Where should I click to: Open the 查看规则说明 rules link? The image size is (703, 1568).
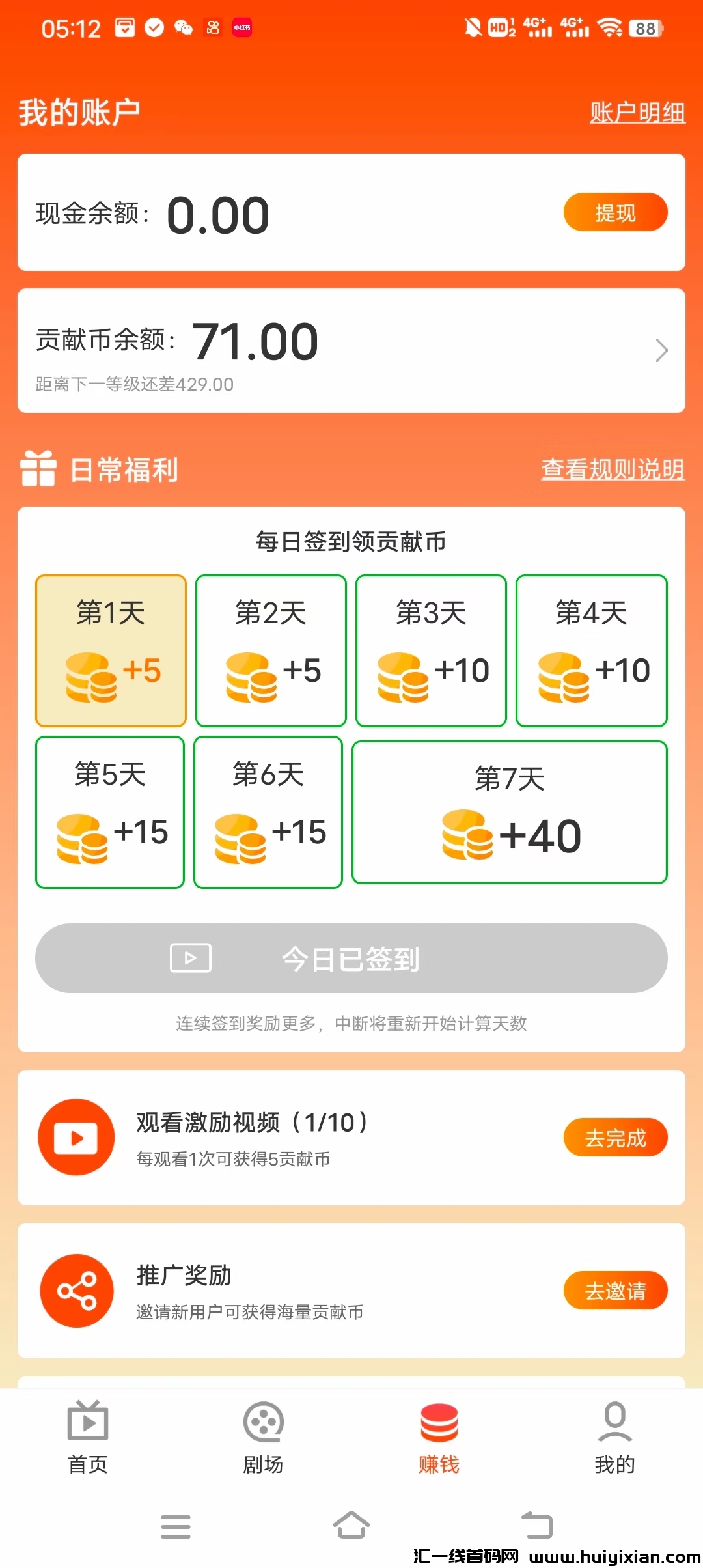[x=613, y=469]
